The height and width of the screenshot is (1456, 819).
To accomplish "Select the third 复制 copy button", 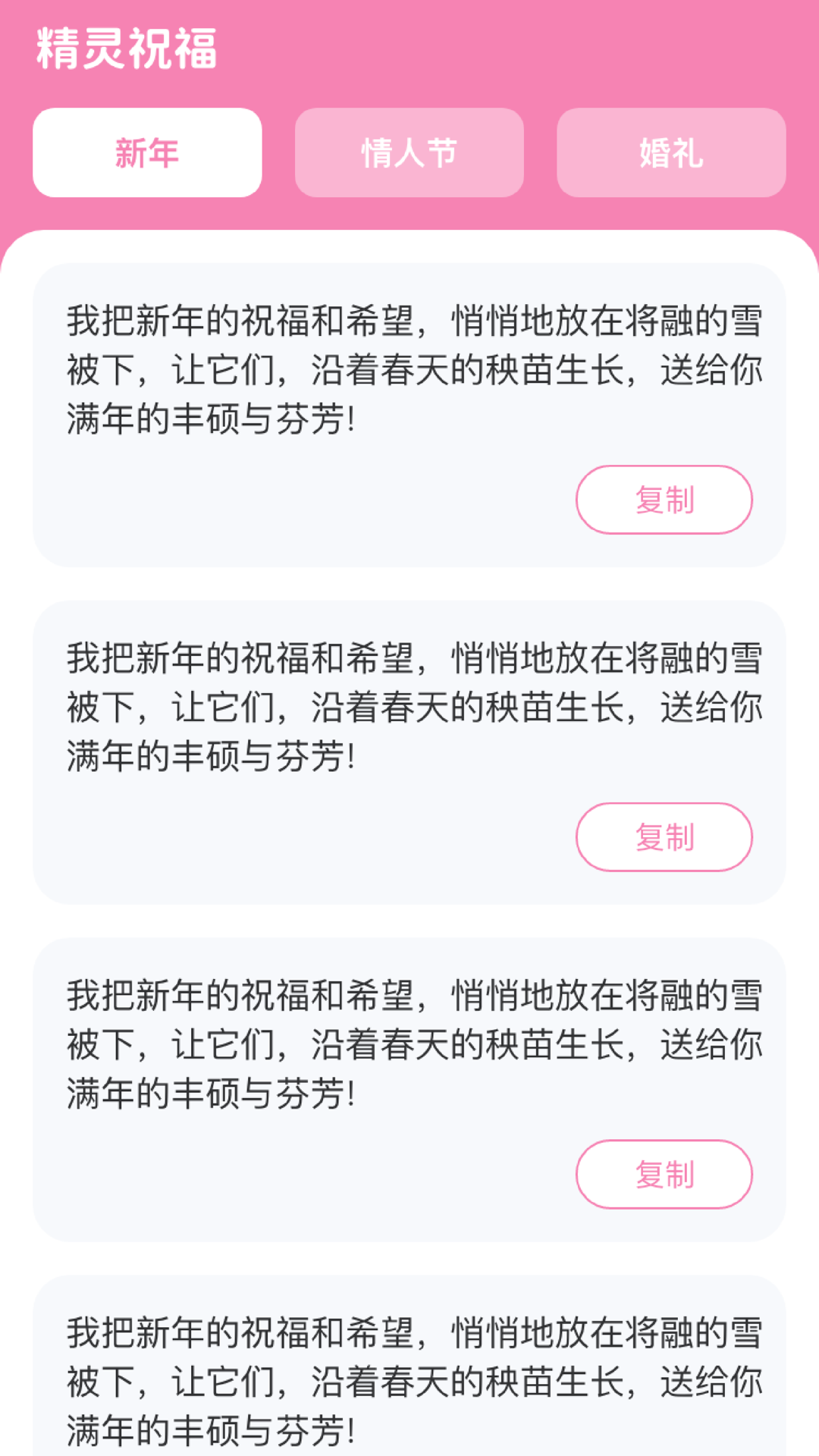I will pyautogui.click(x=664, y=1175).
